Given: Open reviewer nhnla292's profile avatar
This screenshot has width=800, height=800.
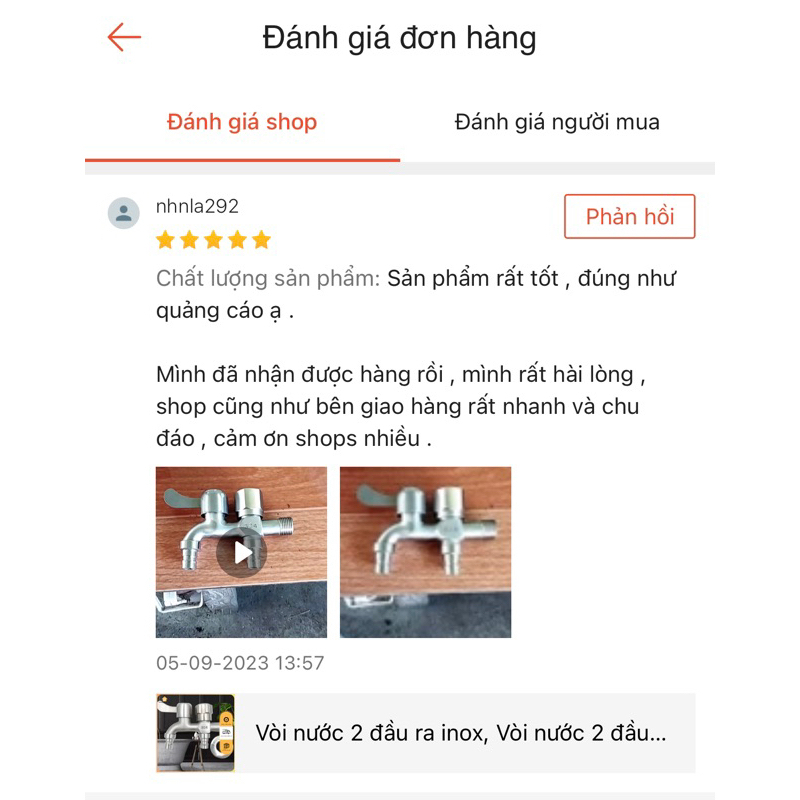Looking at the screenshot, I should 124,213.
